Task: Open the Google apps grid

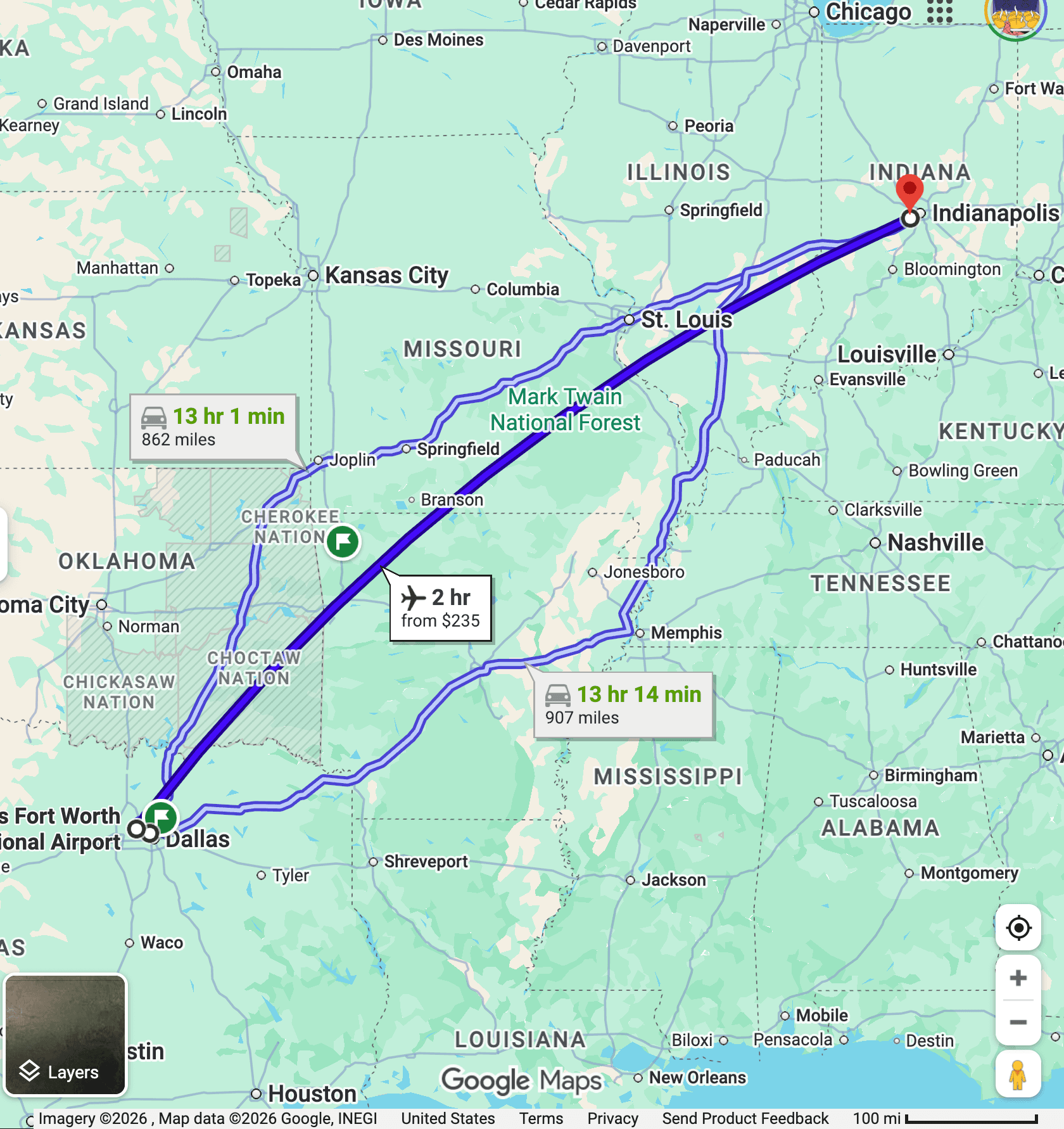Action: (x=940, y=11)
